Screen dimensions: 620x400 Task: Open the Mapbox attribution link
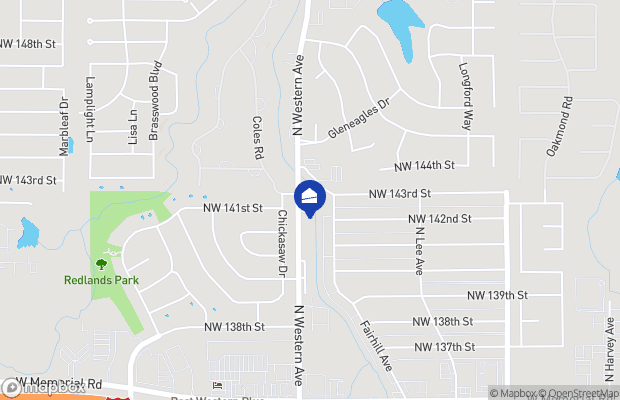513,392
